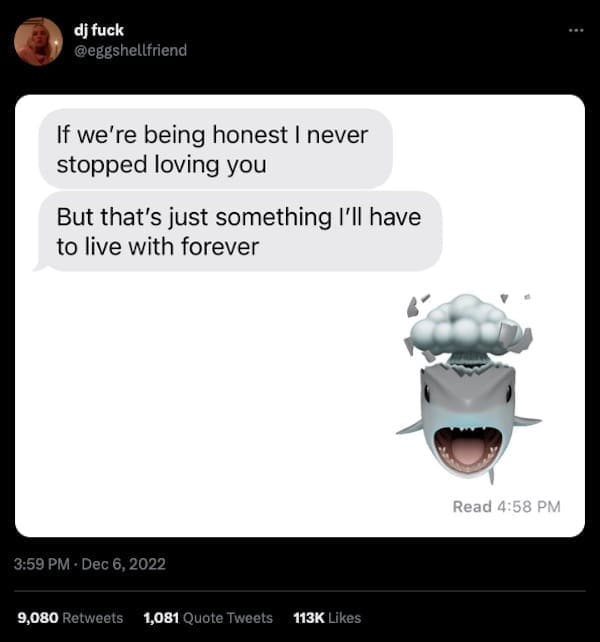Open the attached message screenshot image
The height and width of the screenshot is (642, 600).
pos(299,315)
